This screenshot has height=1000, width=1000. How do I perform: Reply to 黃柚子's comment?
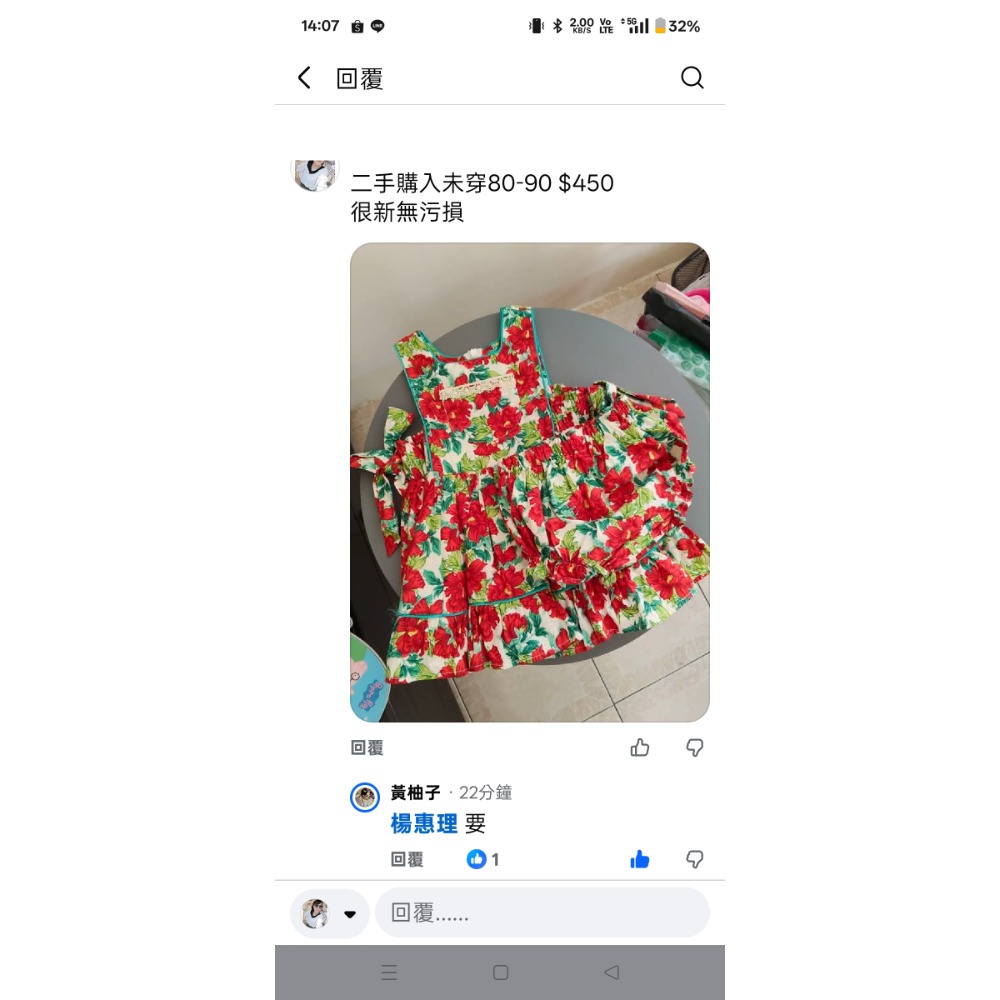click(407, 860)
